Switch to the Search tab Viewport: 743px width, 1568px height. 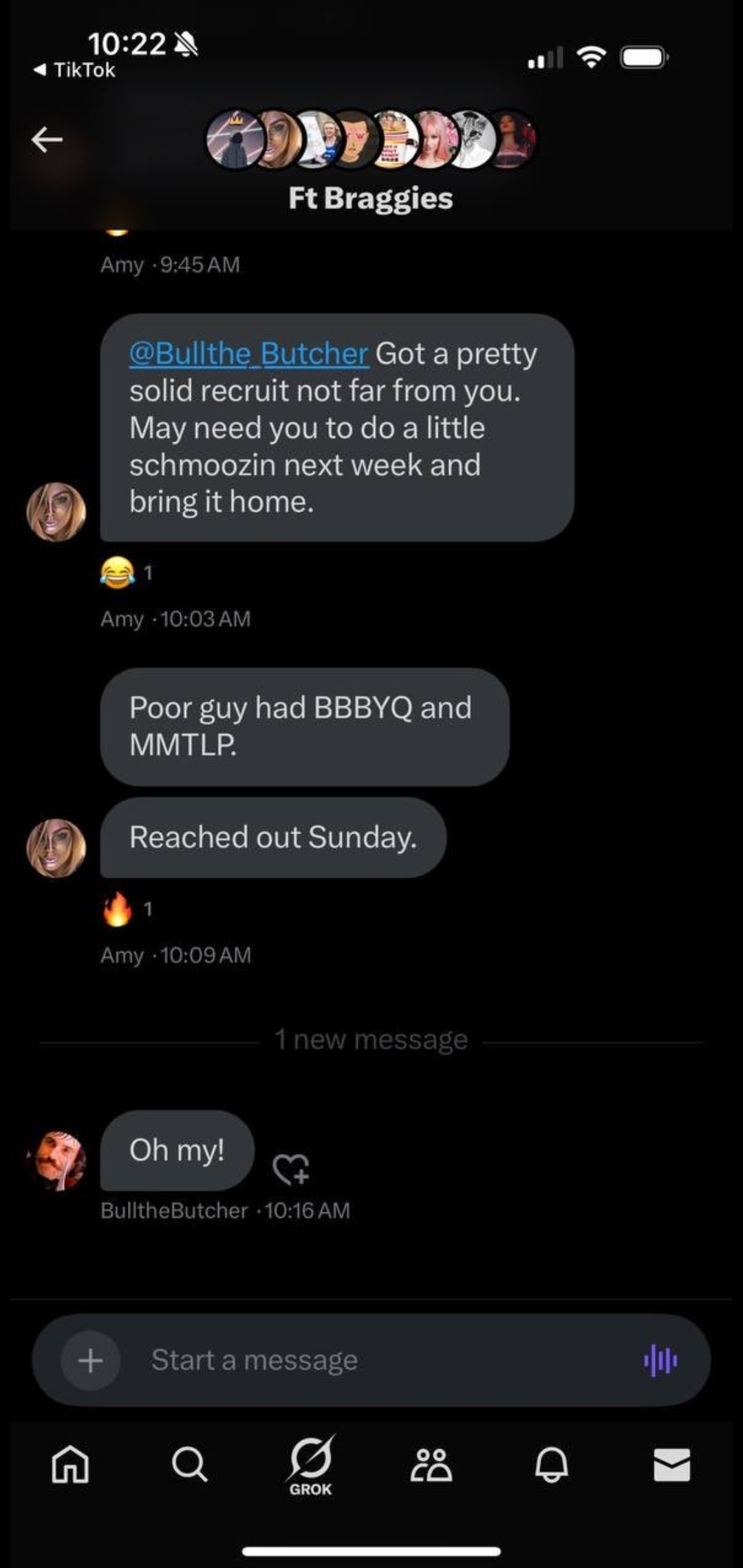(x=189, y=1463)
